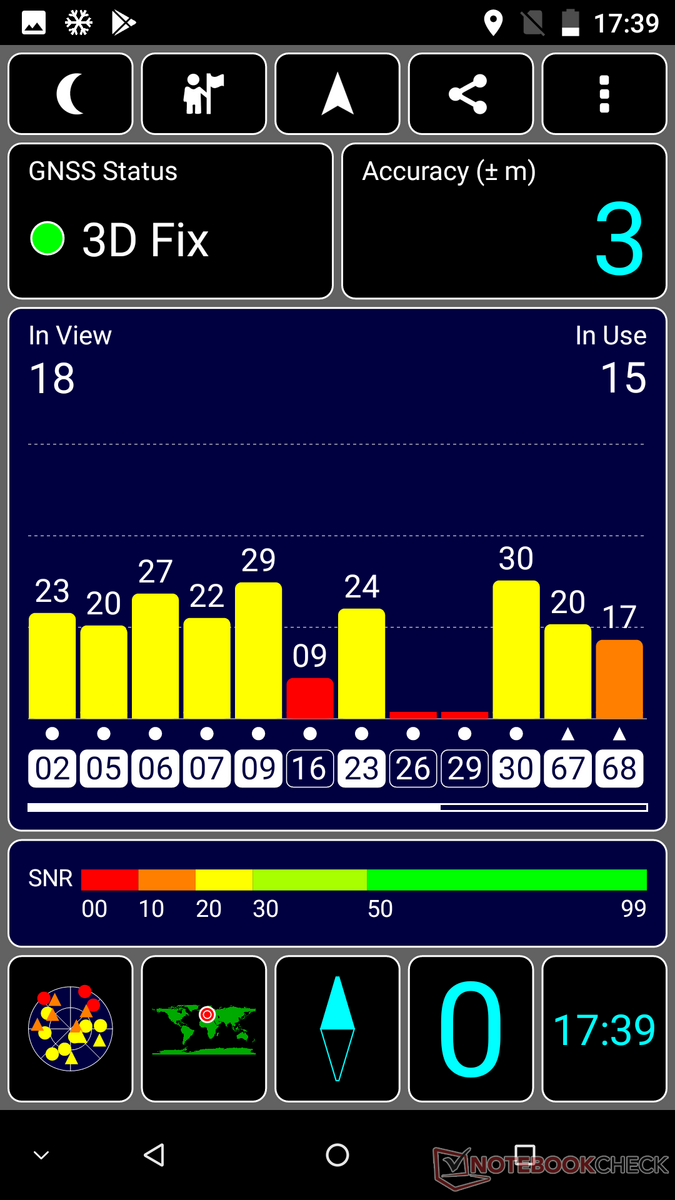This screenshot has width=675, height=1200.
Task: Tap the GNSS Status 3D Fix panel
Action: (x=171, y=221)
